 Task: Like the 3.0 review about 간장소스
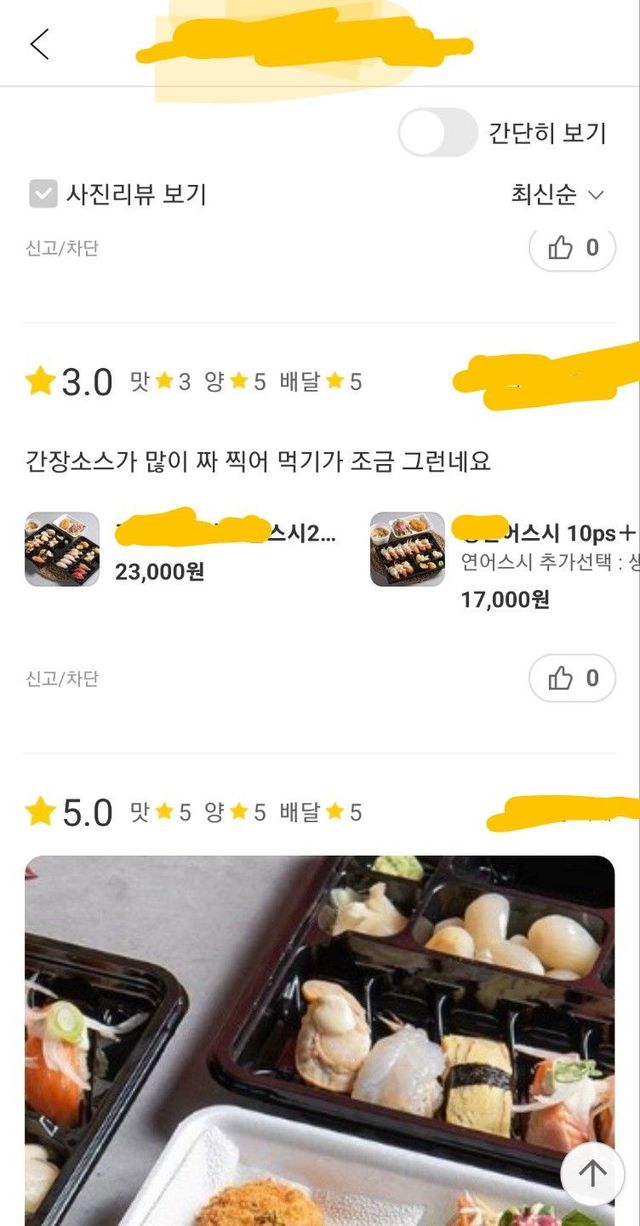pyautogui.click(x=572, y=679)
